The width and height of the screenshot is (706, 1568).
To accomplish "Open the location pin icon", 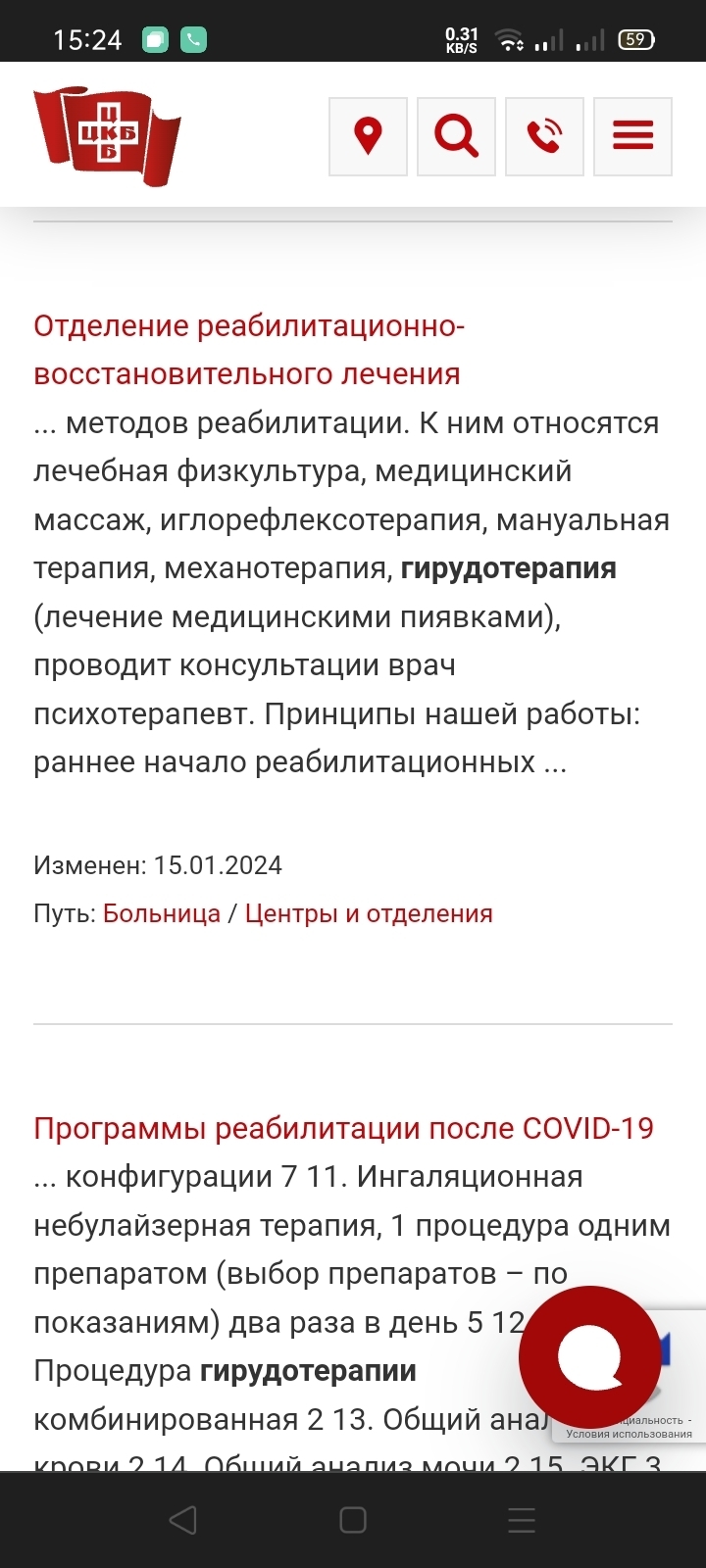I will (x=368, y=136).
